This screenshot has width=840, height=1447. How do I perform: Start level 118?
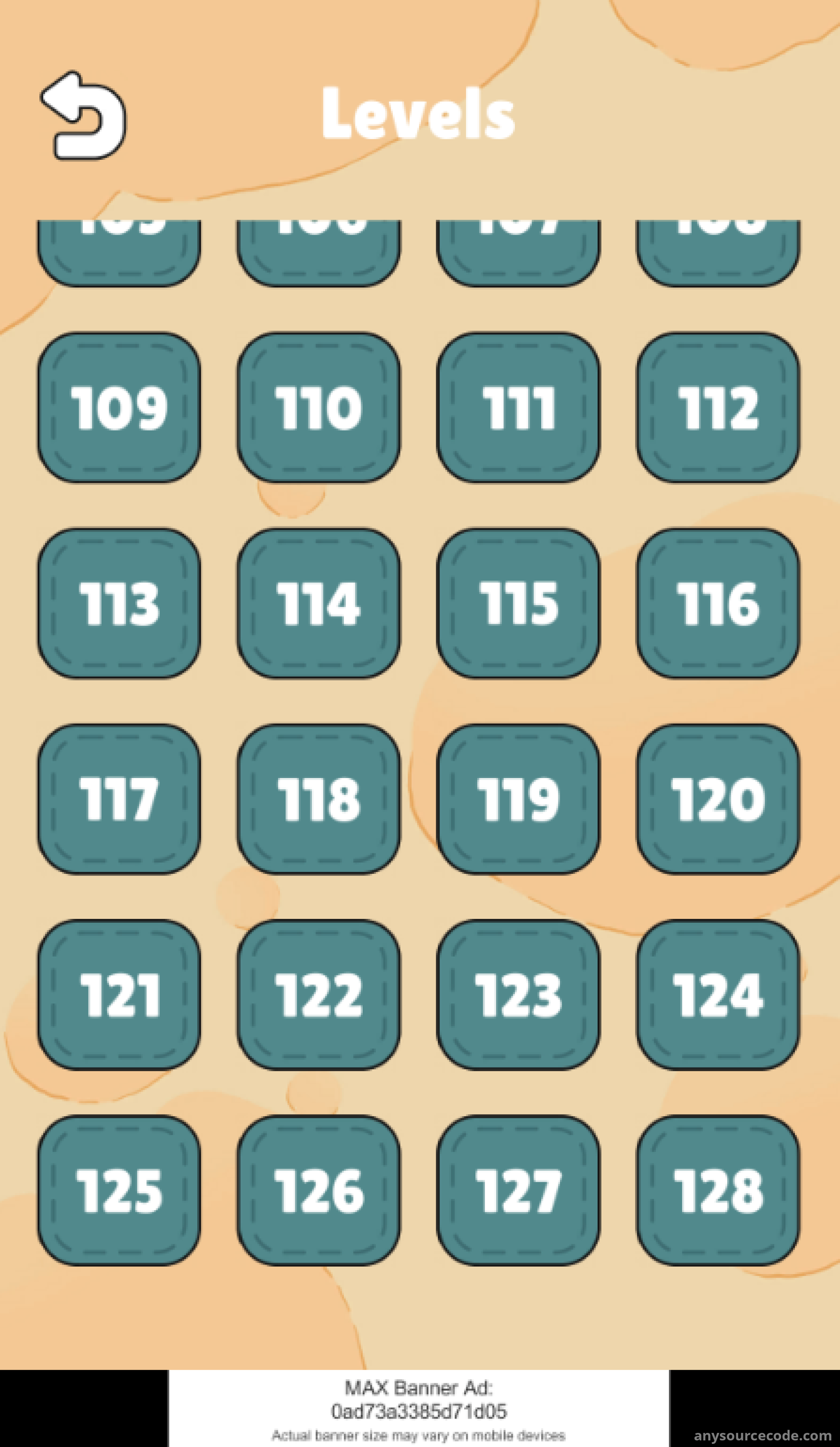tap(319, 799)
